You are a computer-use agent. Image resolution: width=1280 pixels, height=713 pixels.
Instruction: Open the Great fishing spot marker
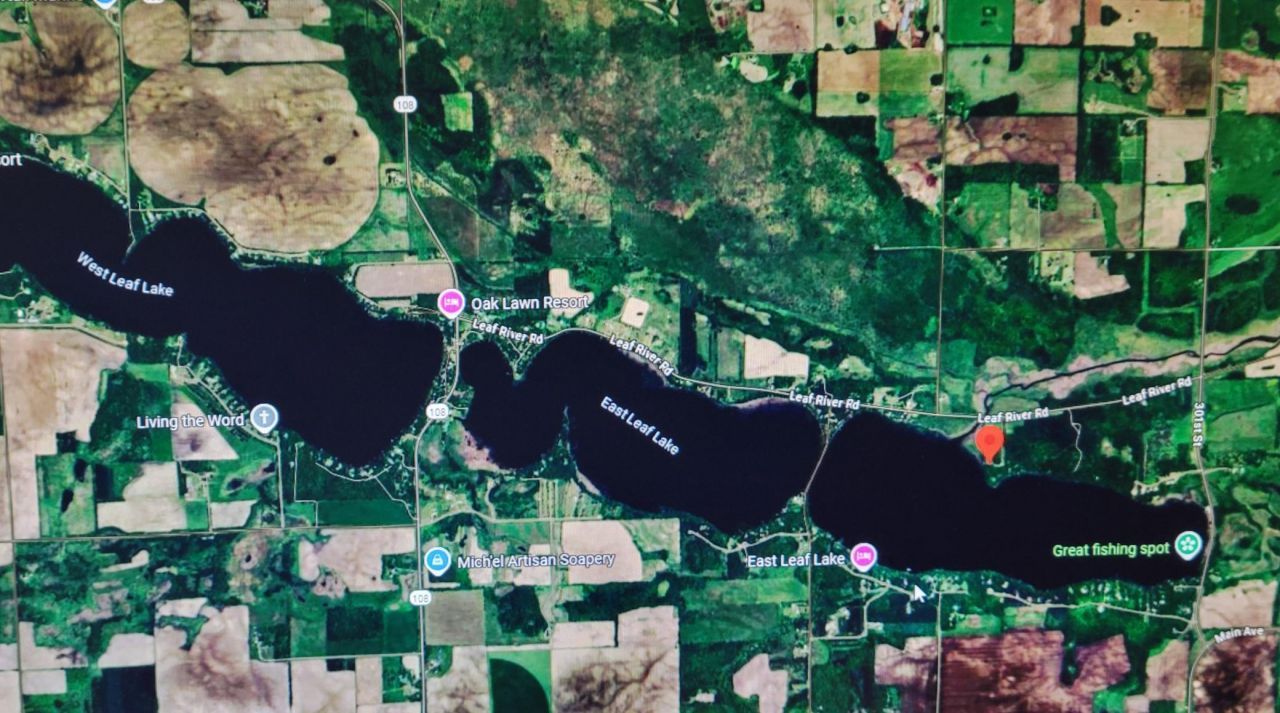click(1187, 545)
